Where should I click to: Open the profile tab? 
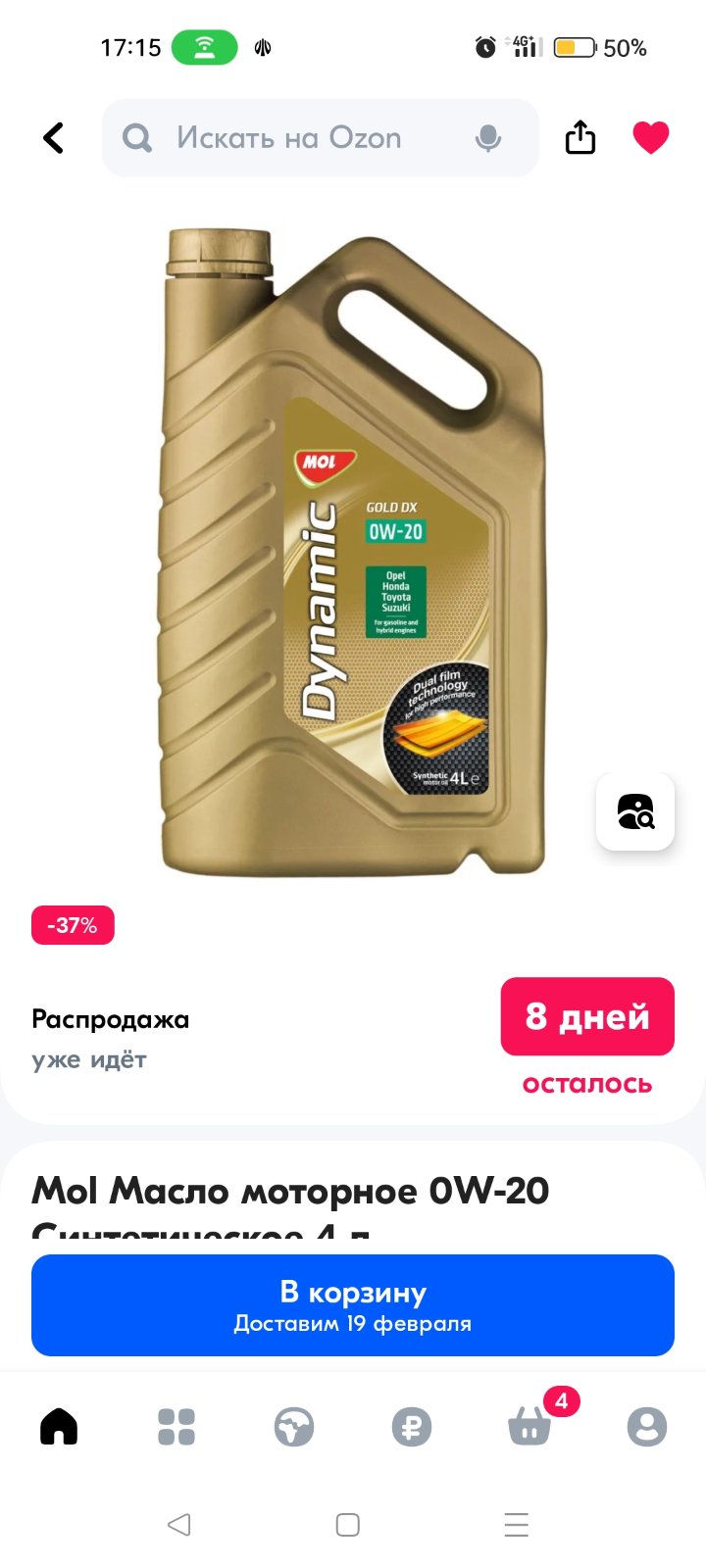point(647,1427)
